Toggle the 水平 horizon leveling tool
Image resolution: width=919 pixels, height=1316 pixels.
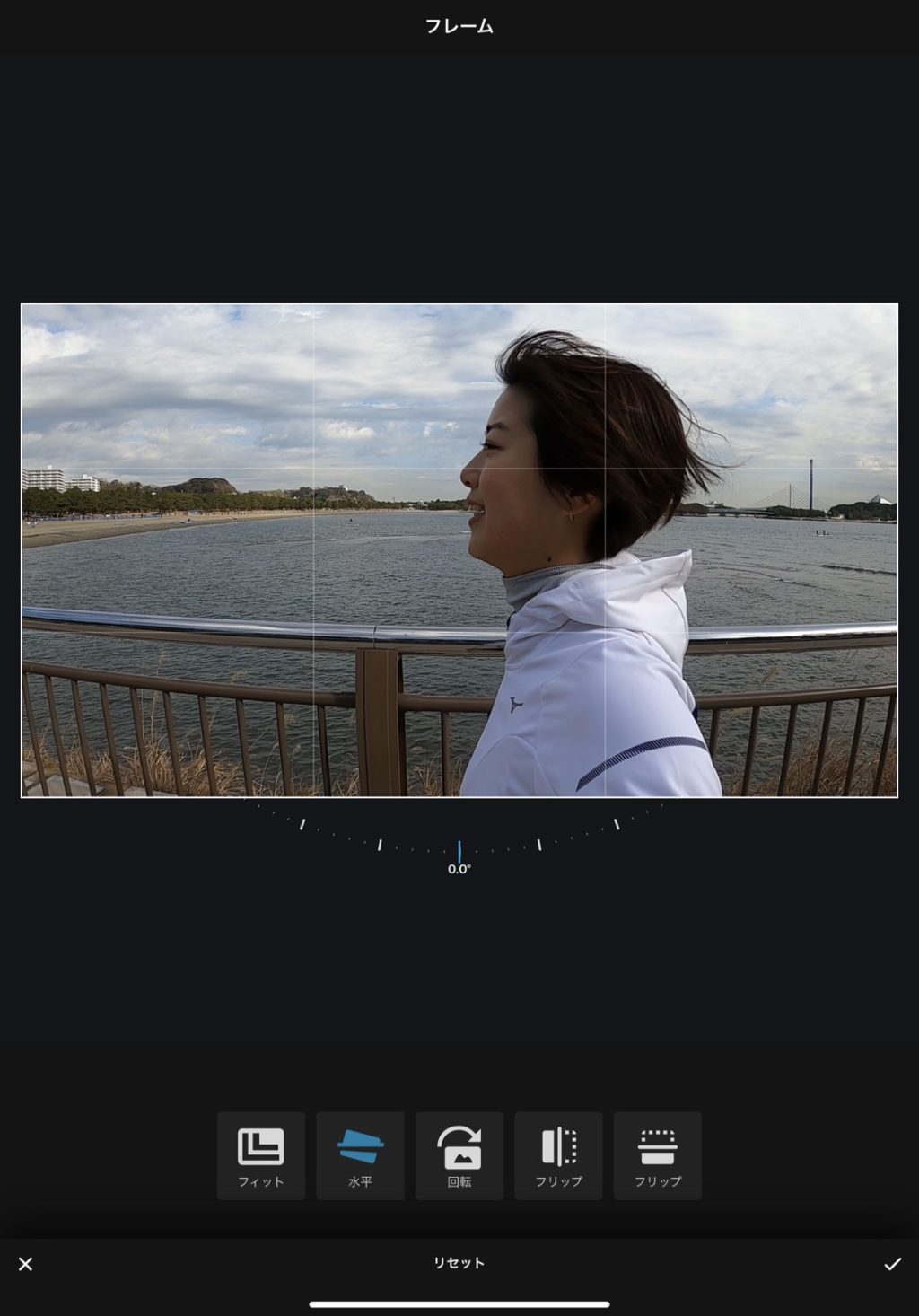(x=360, y=1155)
